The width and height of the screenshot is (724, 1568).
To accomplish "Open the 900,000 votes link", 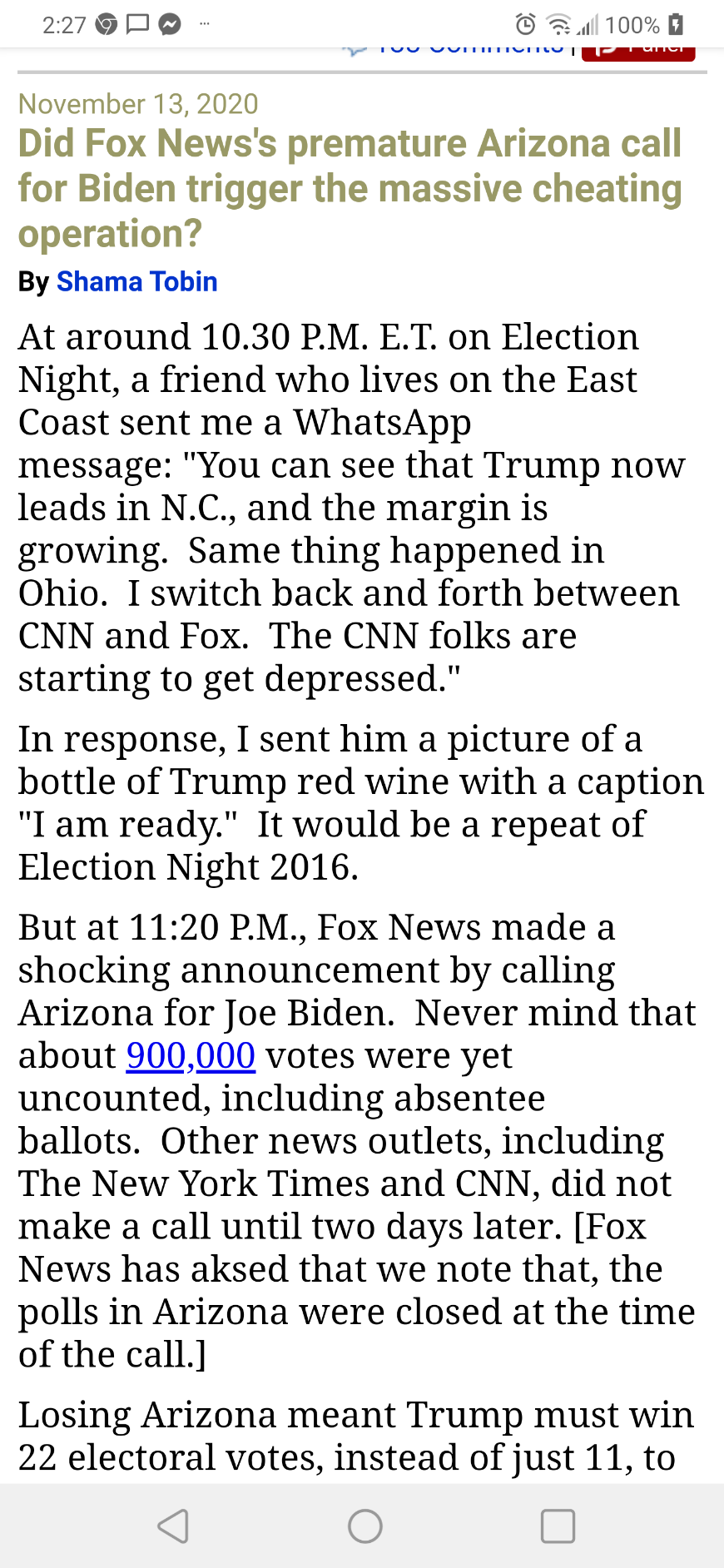I will [x=191, y=1055].
